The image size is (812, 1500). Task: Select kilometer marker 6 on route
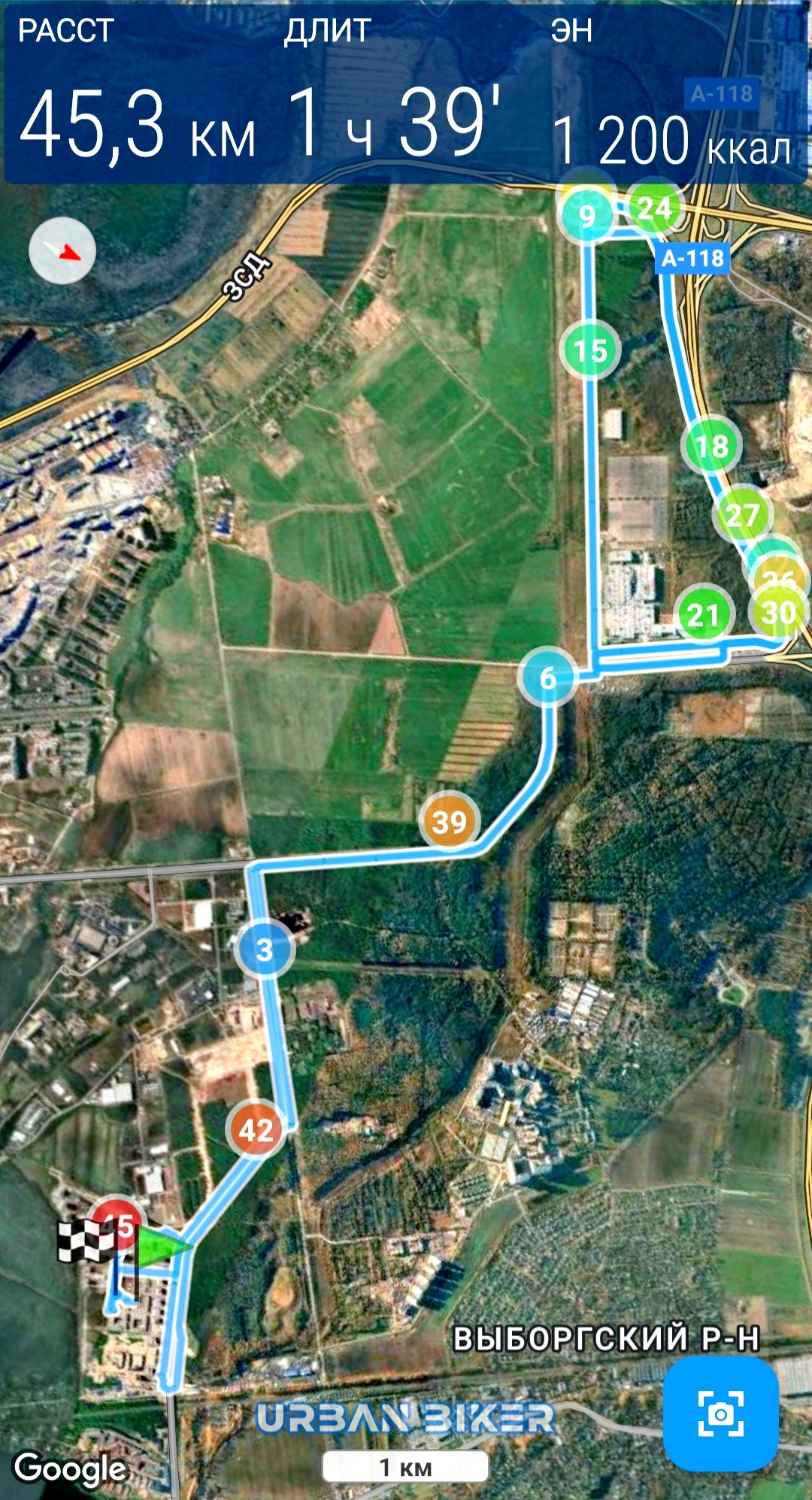click(548, 677)
